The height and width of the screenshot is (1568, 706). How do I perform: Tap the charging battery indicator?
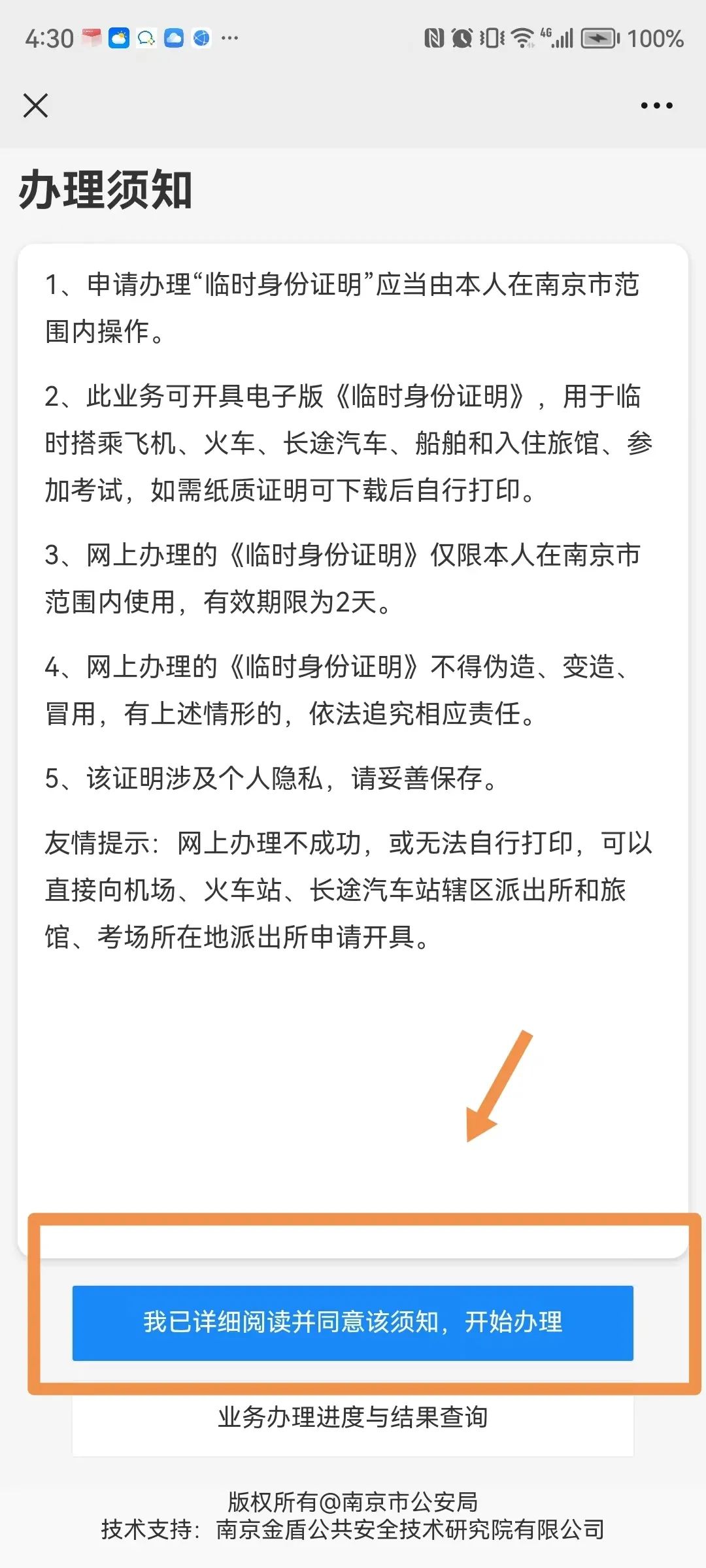598,39
